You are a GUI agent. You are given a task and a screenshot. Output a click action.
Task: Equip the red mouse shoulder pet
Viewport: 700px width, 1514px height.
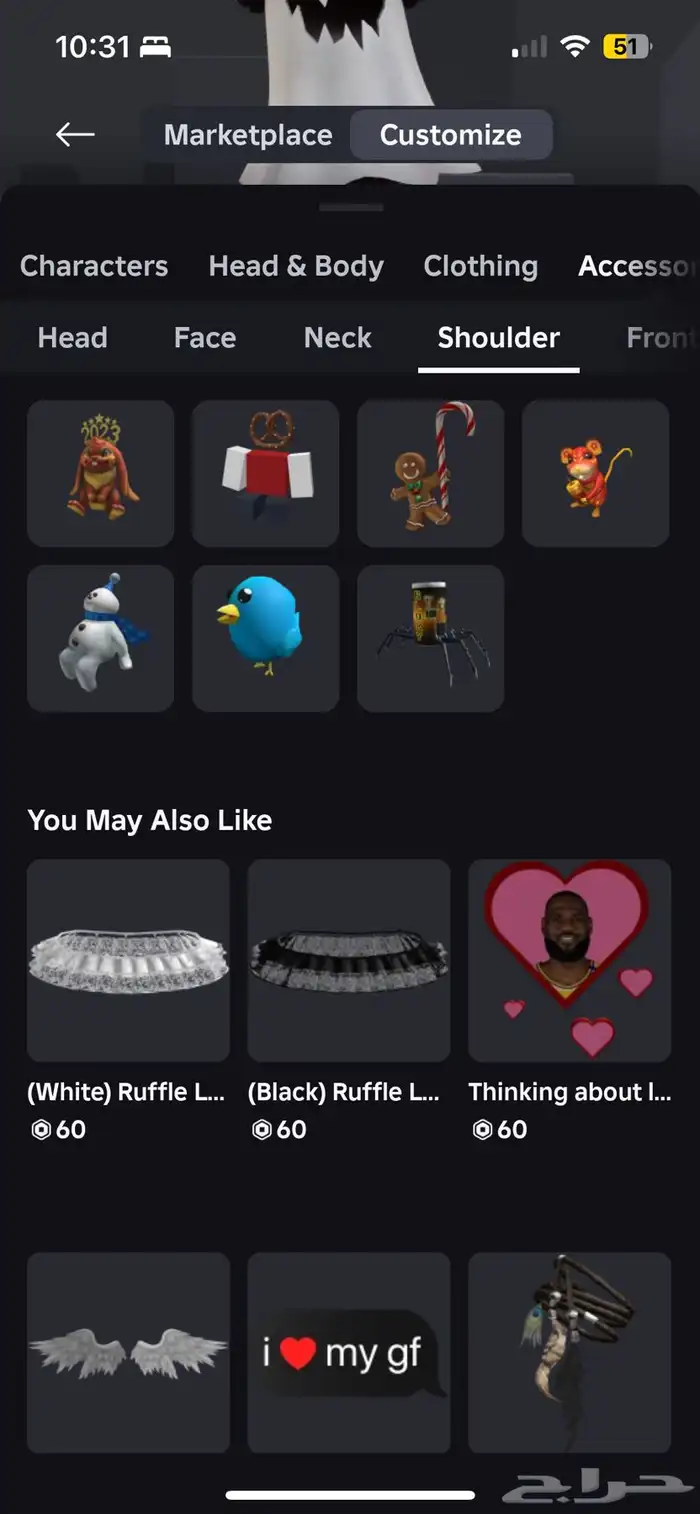click(x=595, y=473)
